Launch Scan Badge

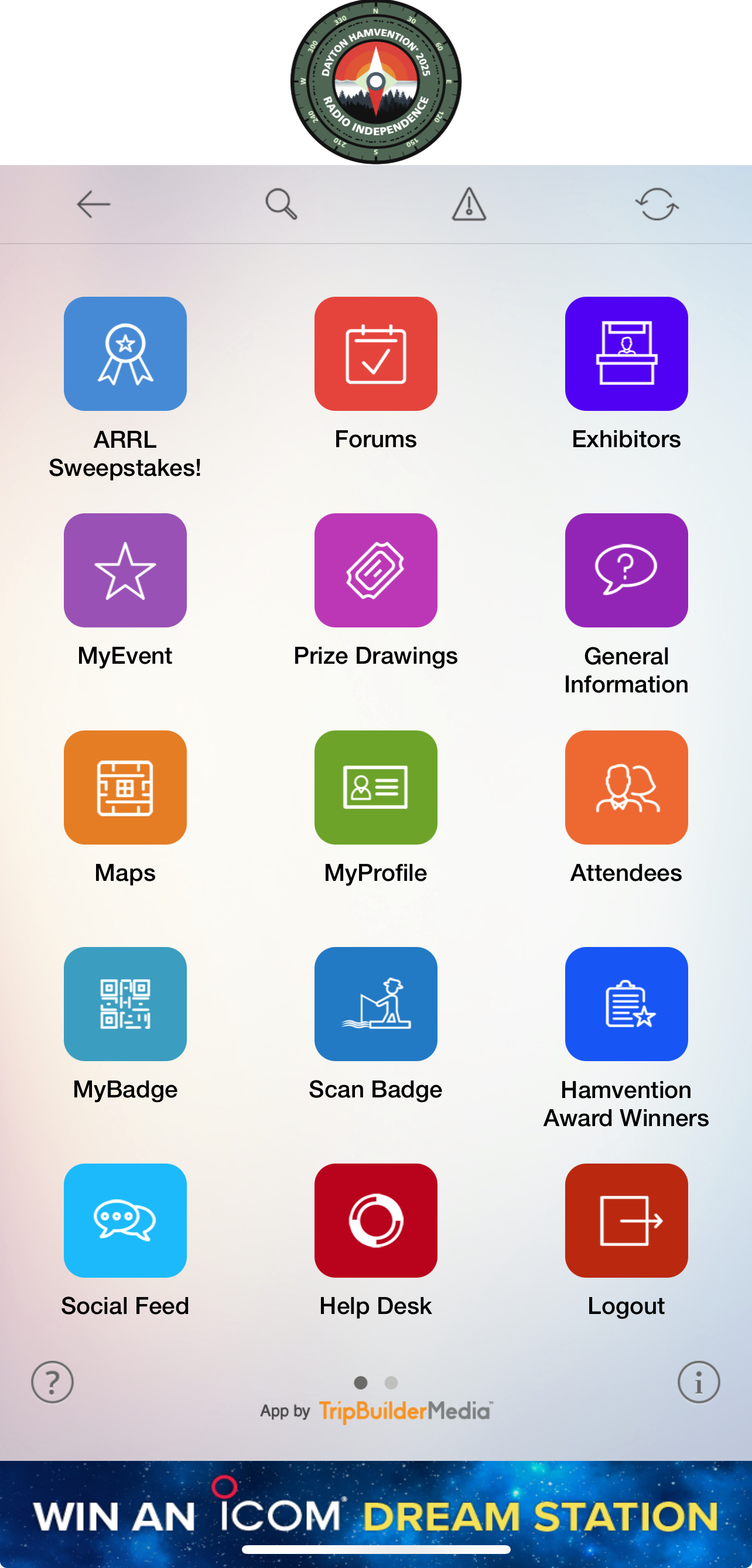click(375, 1004)
